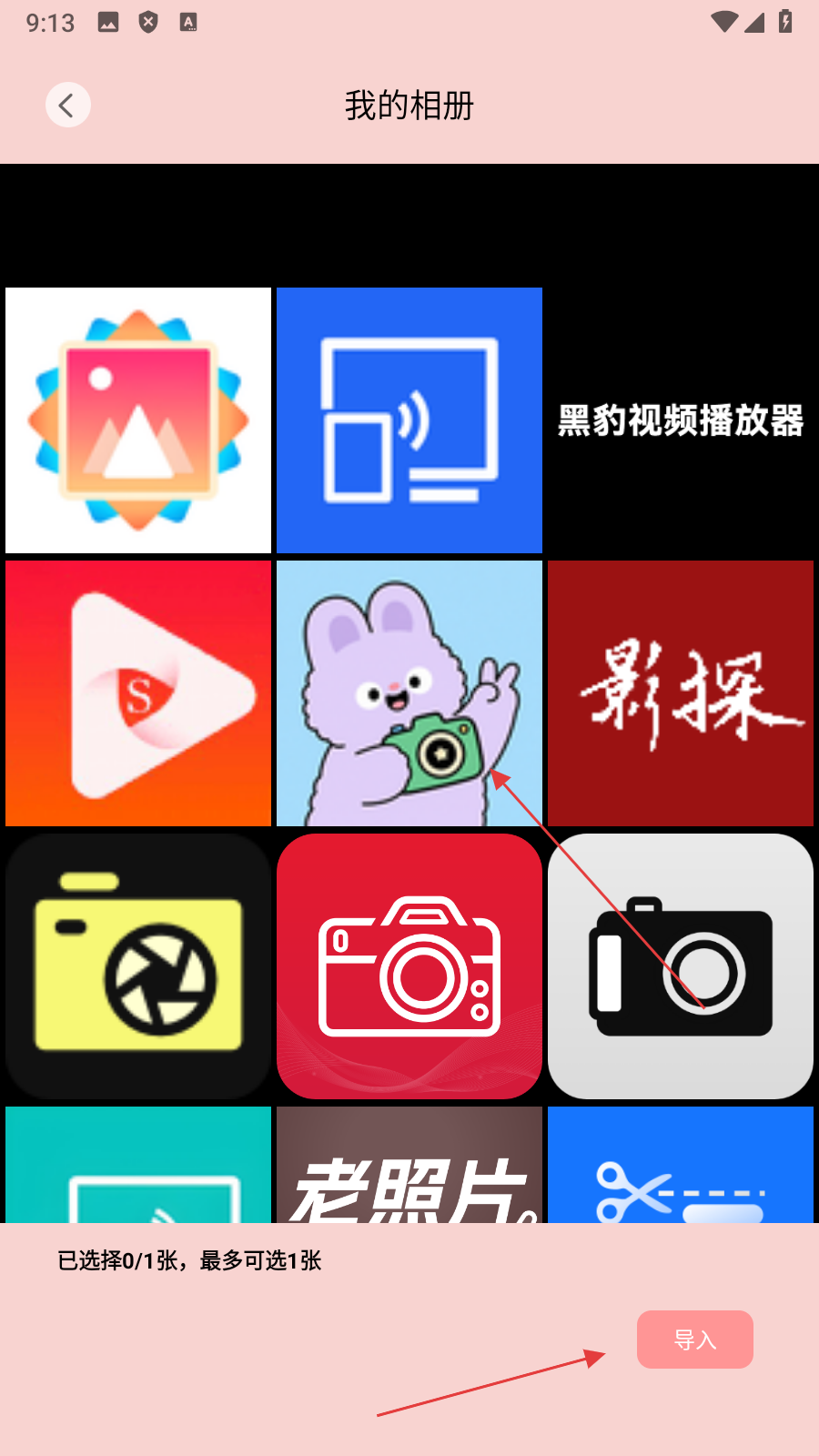
Task: Select the blue screen-casting icon photo
Action: [409, 420]
